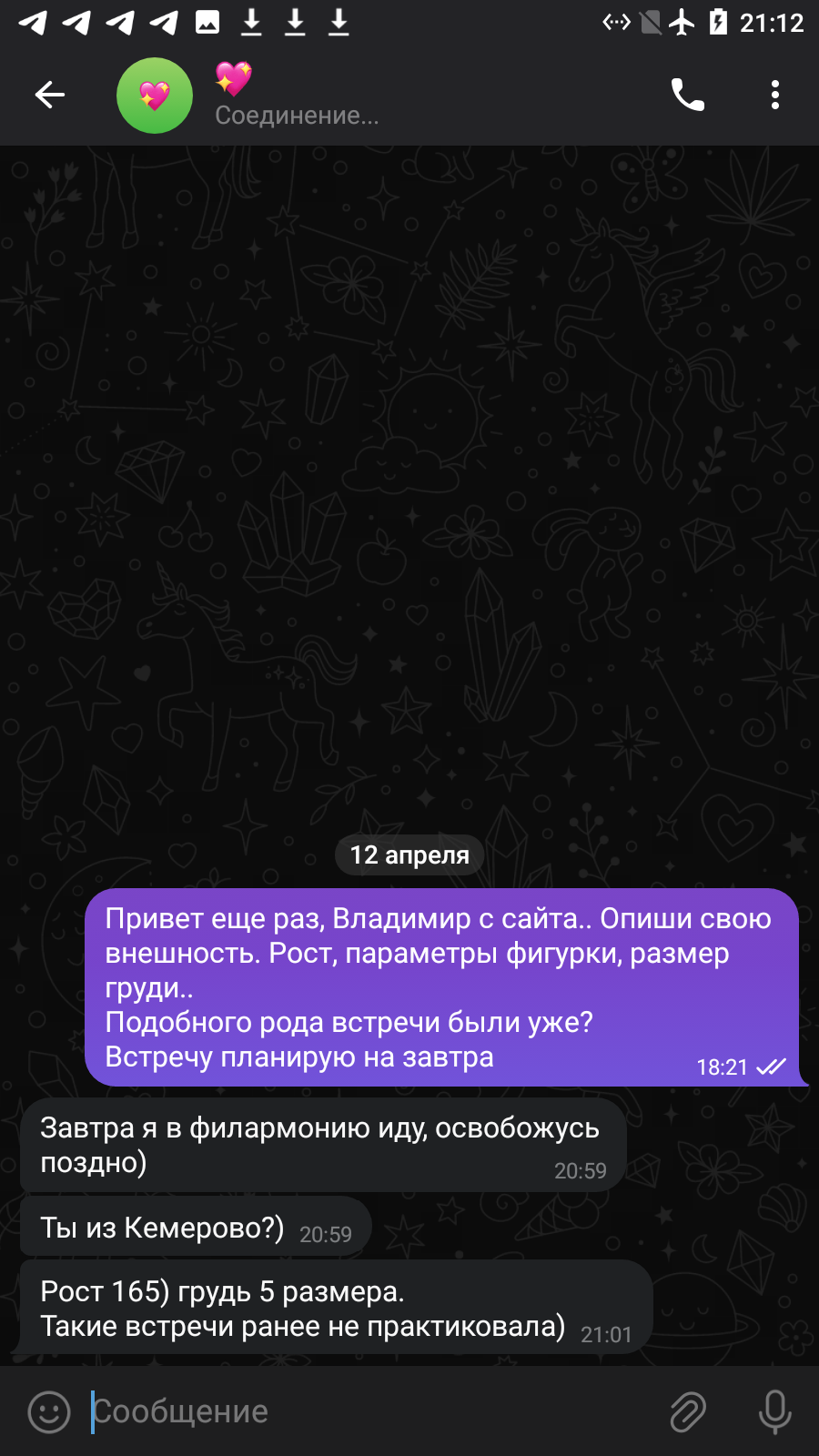Screen dimensions: 819x1456
Task: Attach a file with the paperclip
Action: [x=688, y=1412]
